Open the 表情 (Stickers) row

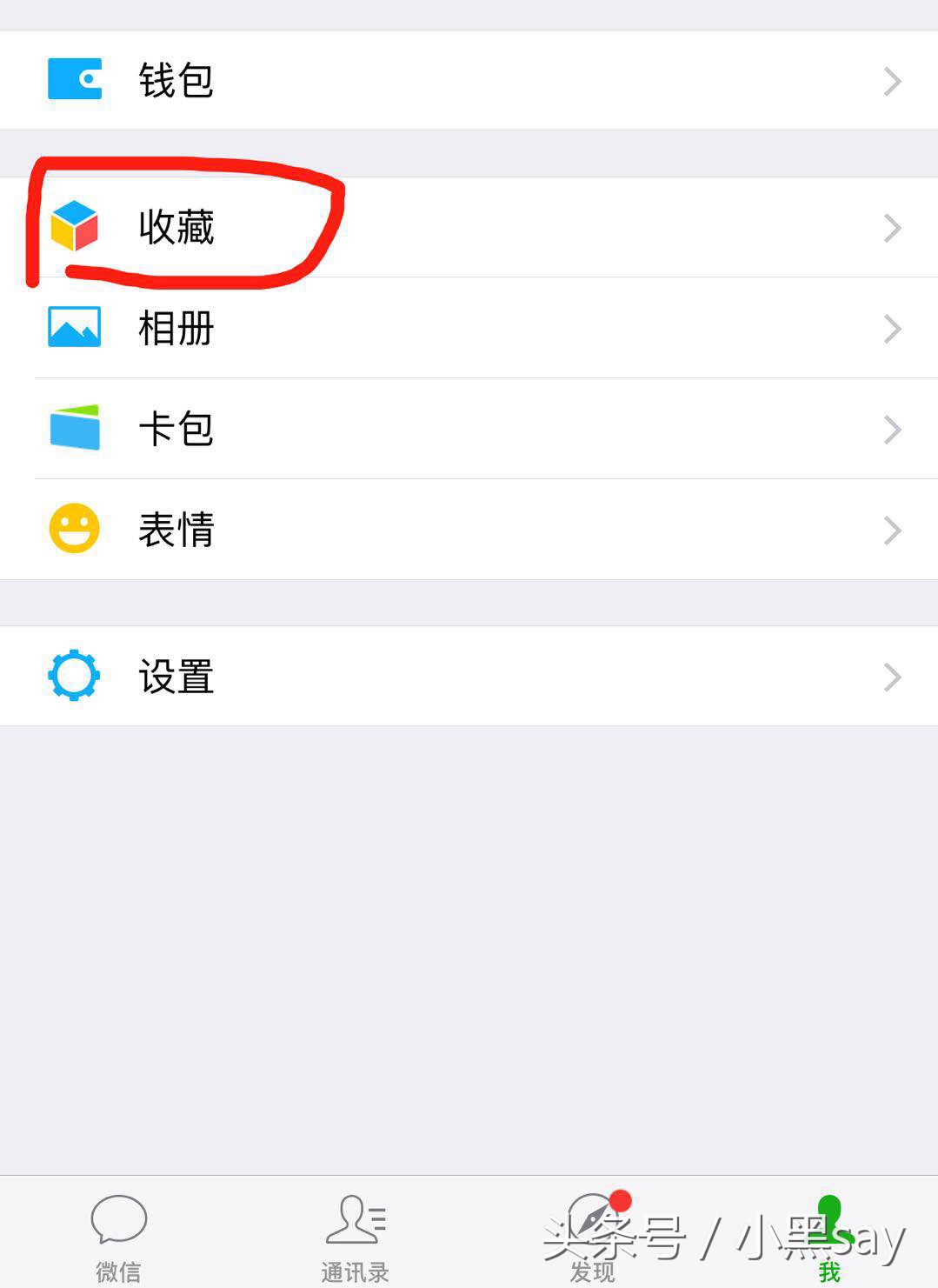coord(175,528)
